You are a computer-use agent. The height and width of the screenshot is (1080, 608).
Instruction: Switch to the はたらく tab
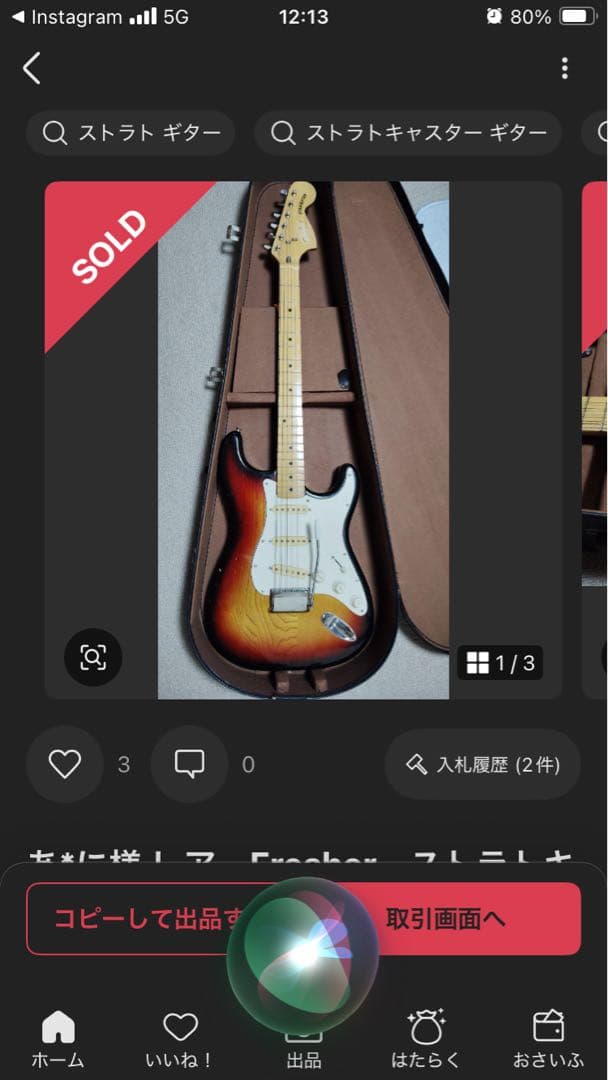(427, 1038)
